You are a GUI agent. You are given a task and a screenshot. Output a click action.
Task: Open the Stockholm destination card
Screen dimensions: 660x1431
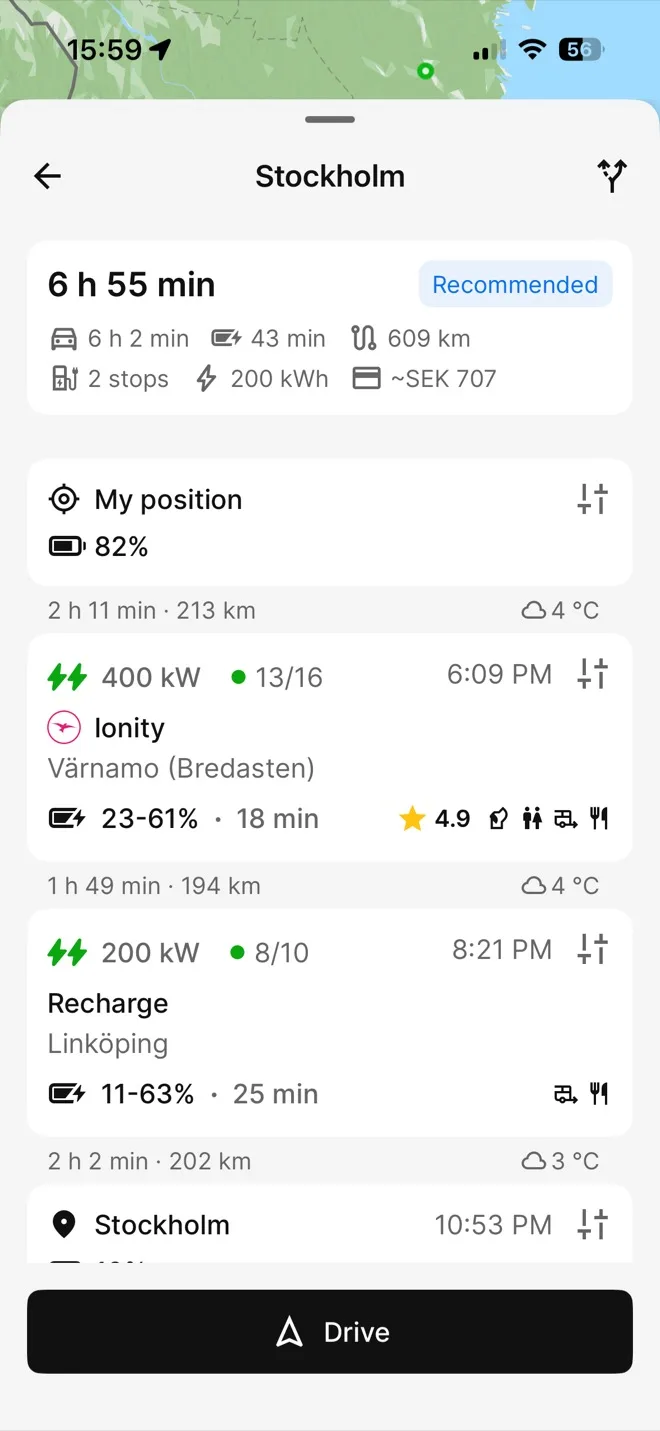pyautogui.click(x=250, y=1226)
